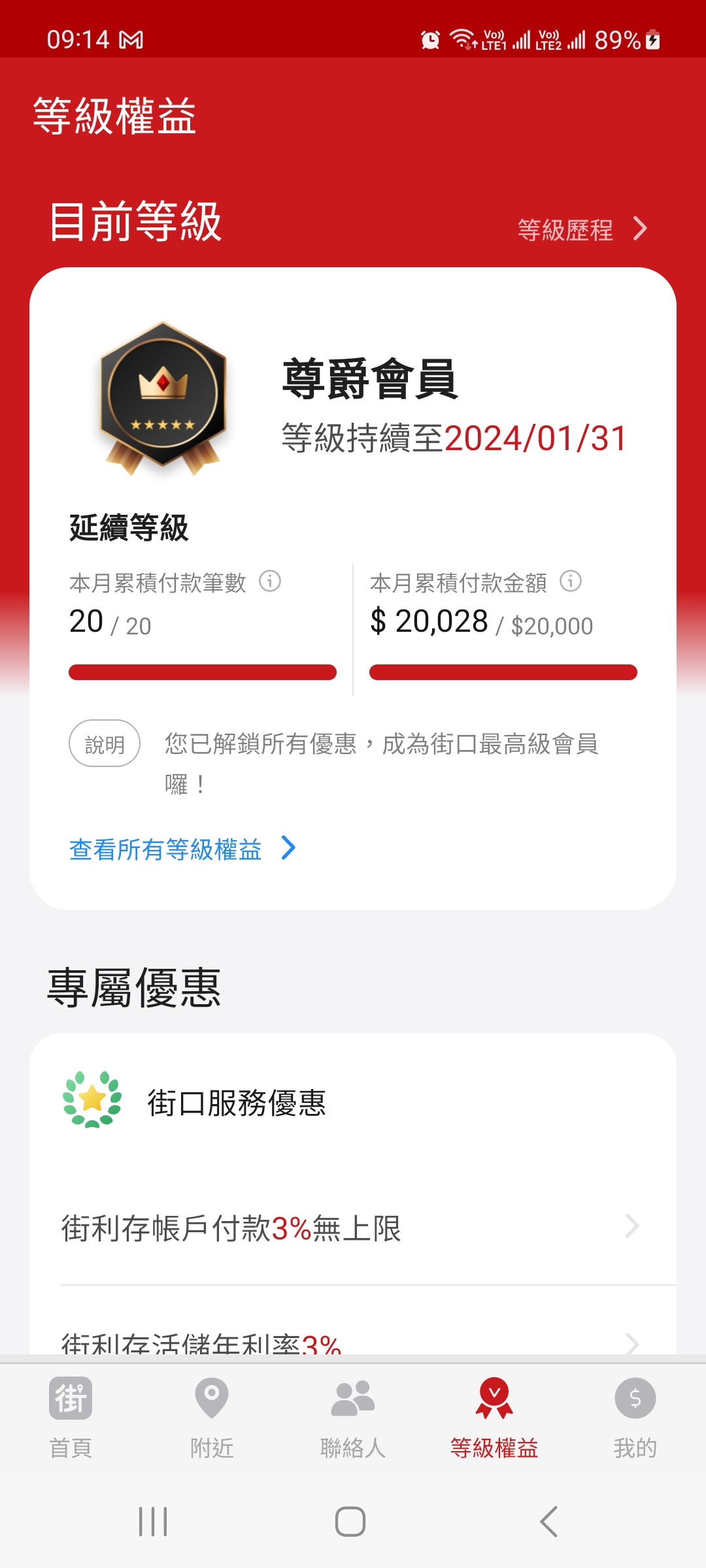The width and height of the screenshot is (706, 1568).
Task: Go back using system back button
Action: [549, 1522]
